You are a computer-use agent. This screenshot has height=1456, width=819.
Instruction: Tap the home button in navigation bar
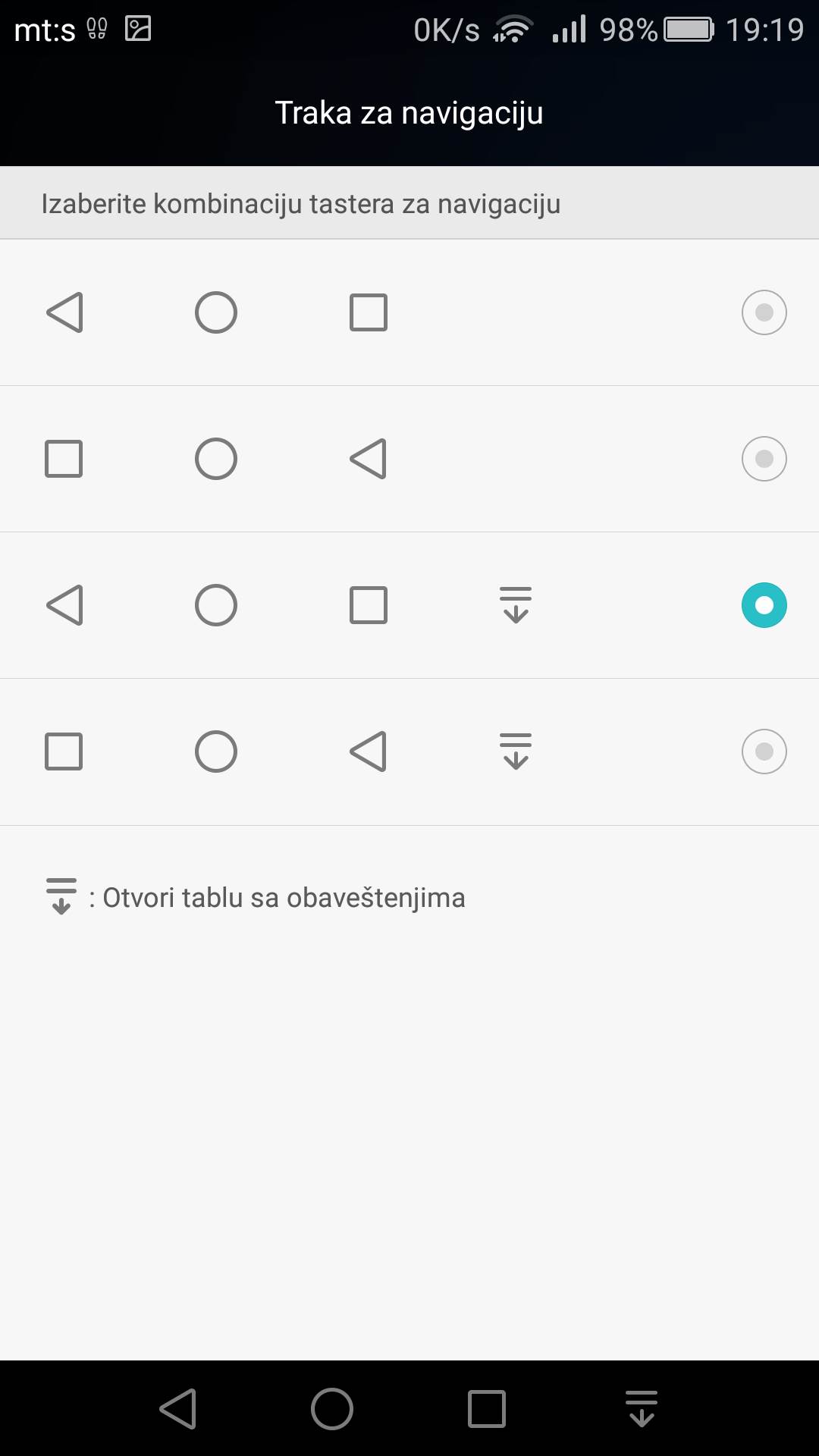point(332,1409)
